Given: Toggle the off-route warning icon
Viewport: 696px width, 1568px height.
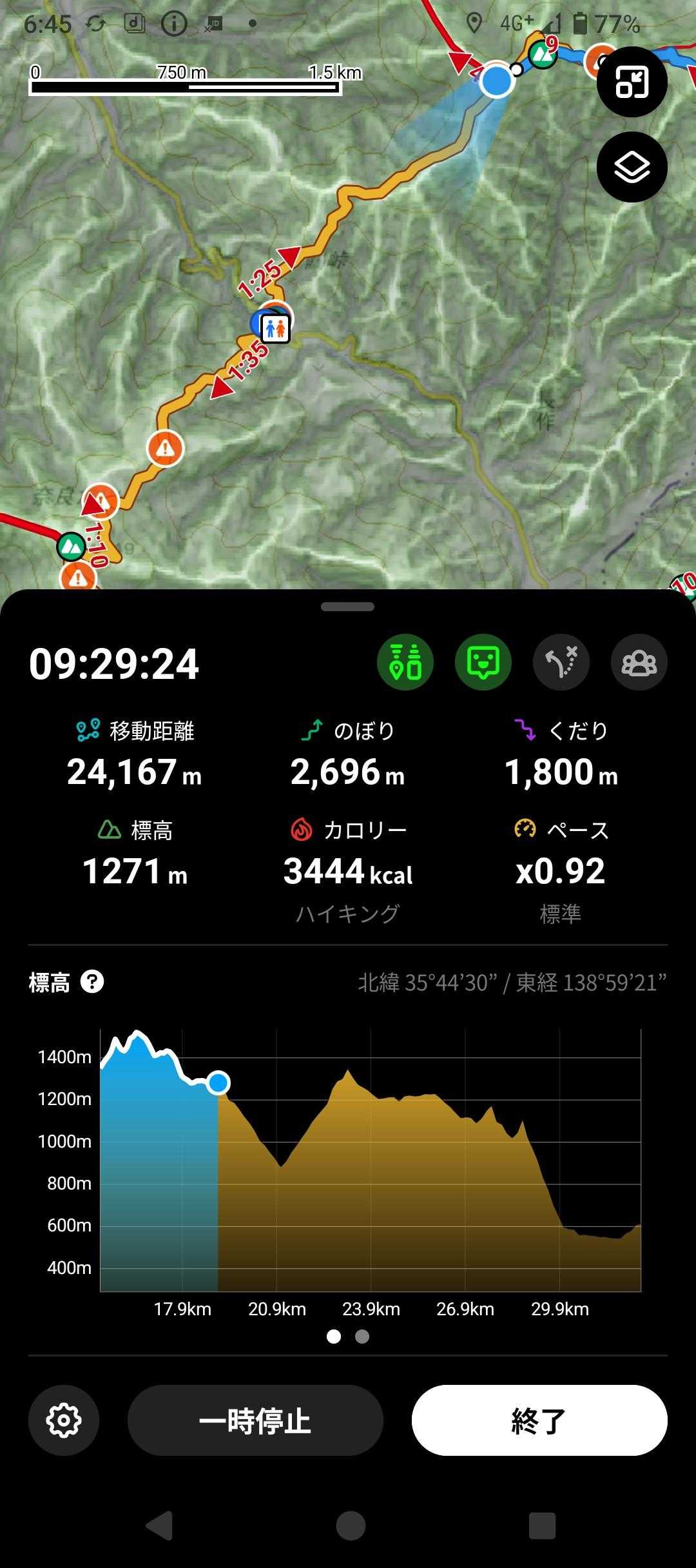Looking at the screenshot, I should click(561, 662).
